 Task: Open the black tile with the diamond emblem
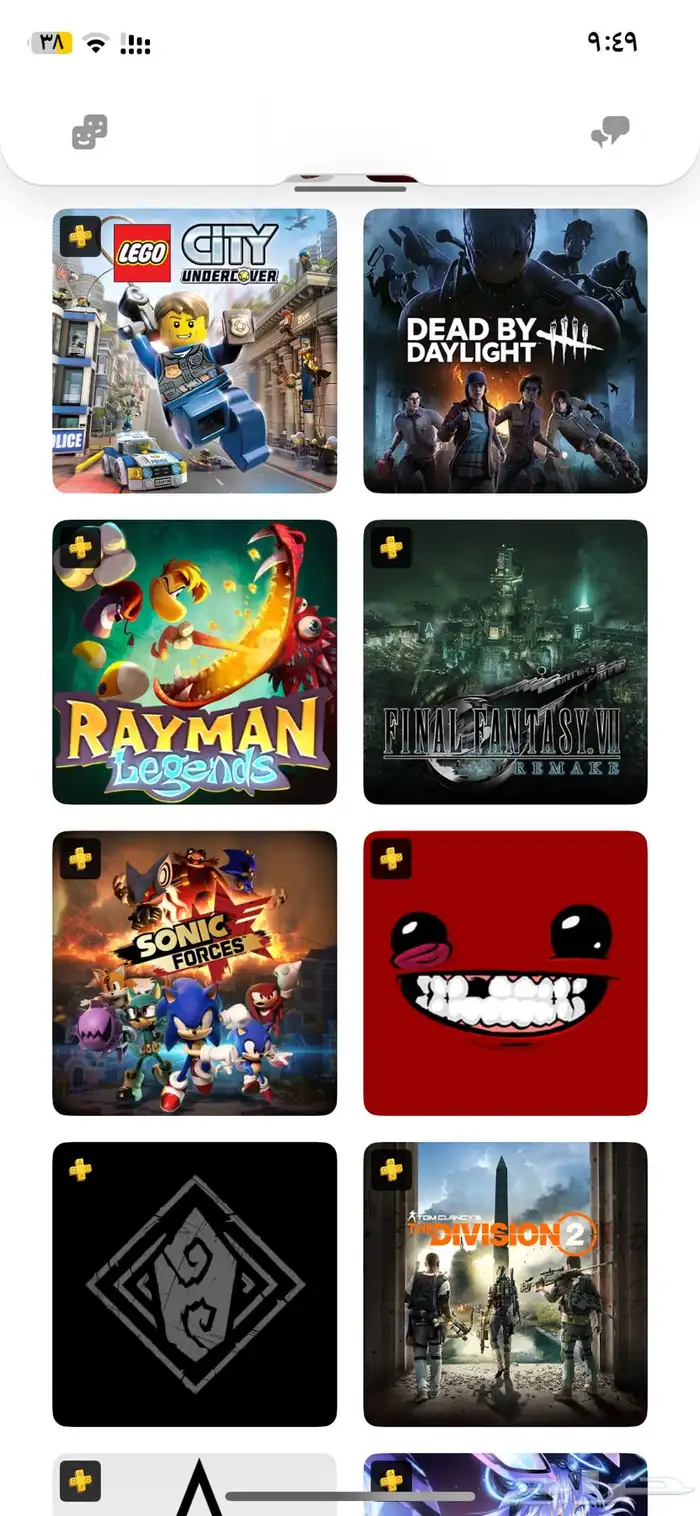pyautogui.click(x=194, y=1283)
